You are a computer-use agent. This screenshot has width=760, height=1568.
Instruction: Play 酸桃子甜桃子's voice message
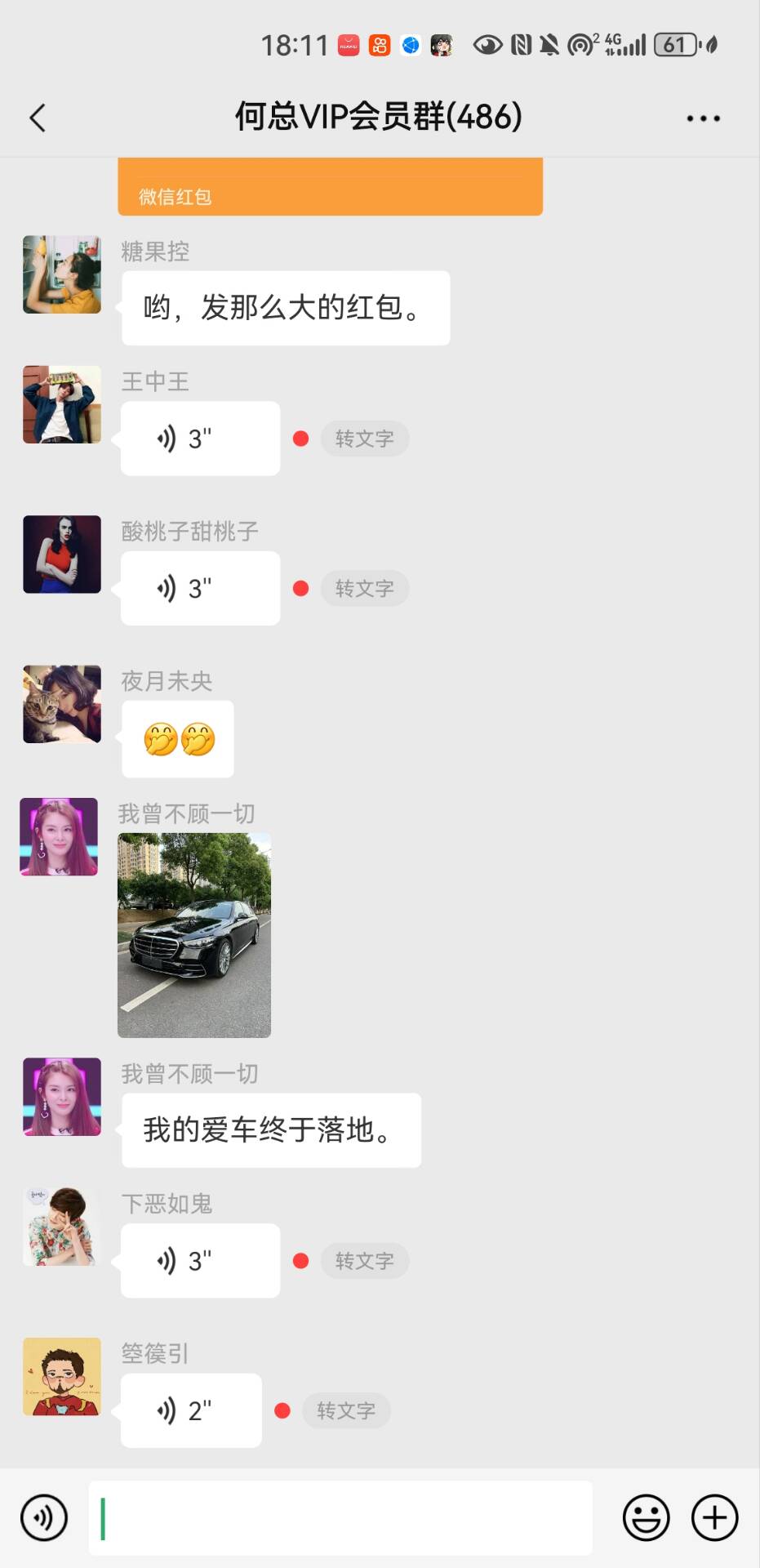pos(200,588)
